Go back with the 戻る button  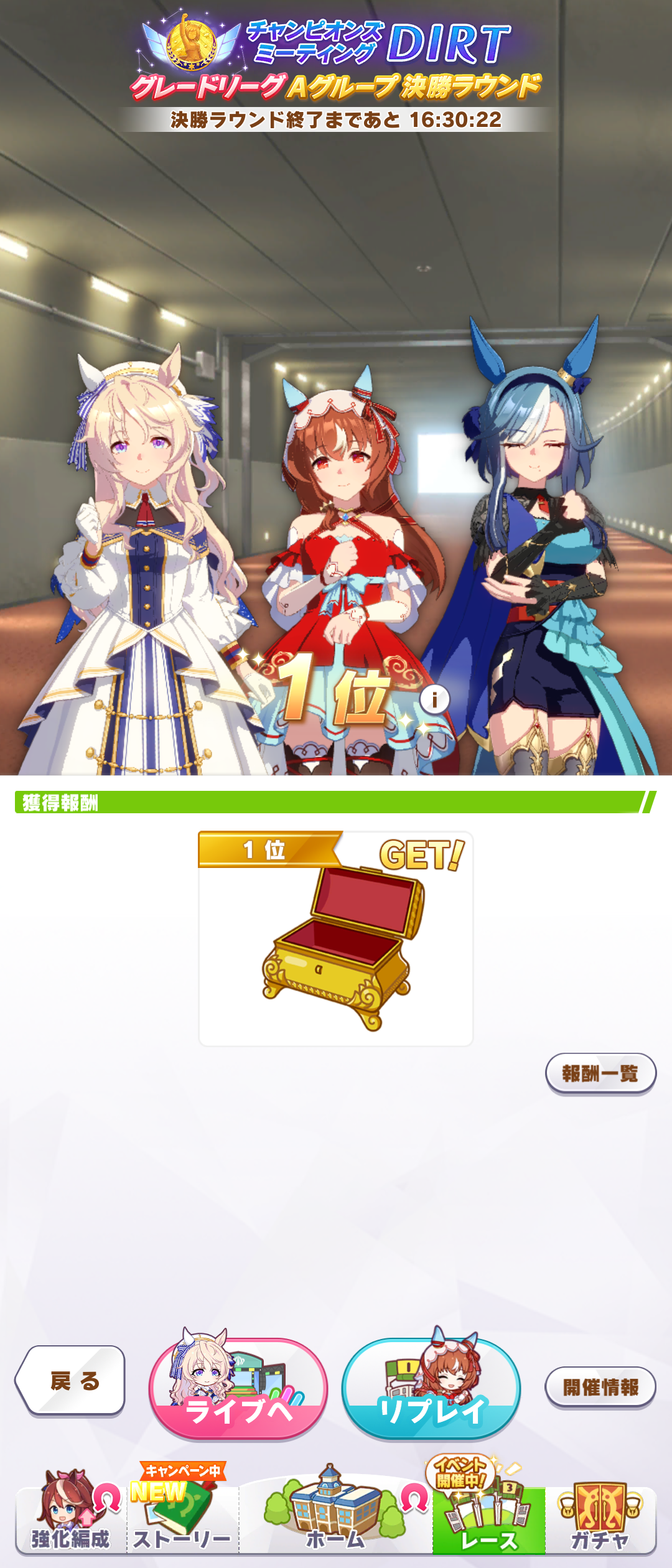[x=72, y=1381]
